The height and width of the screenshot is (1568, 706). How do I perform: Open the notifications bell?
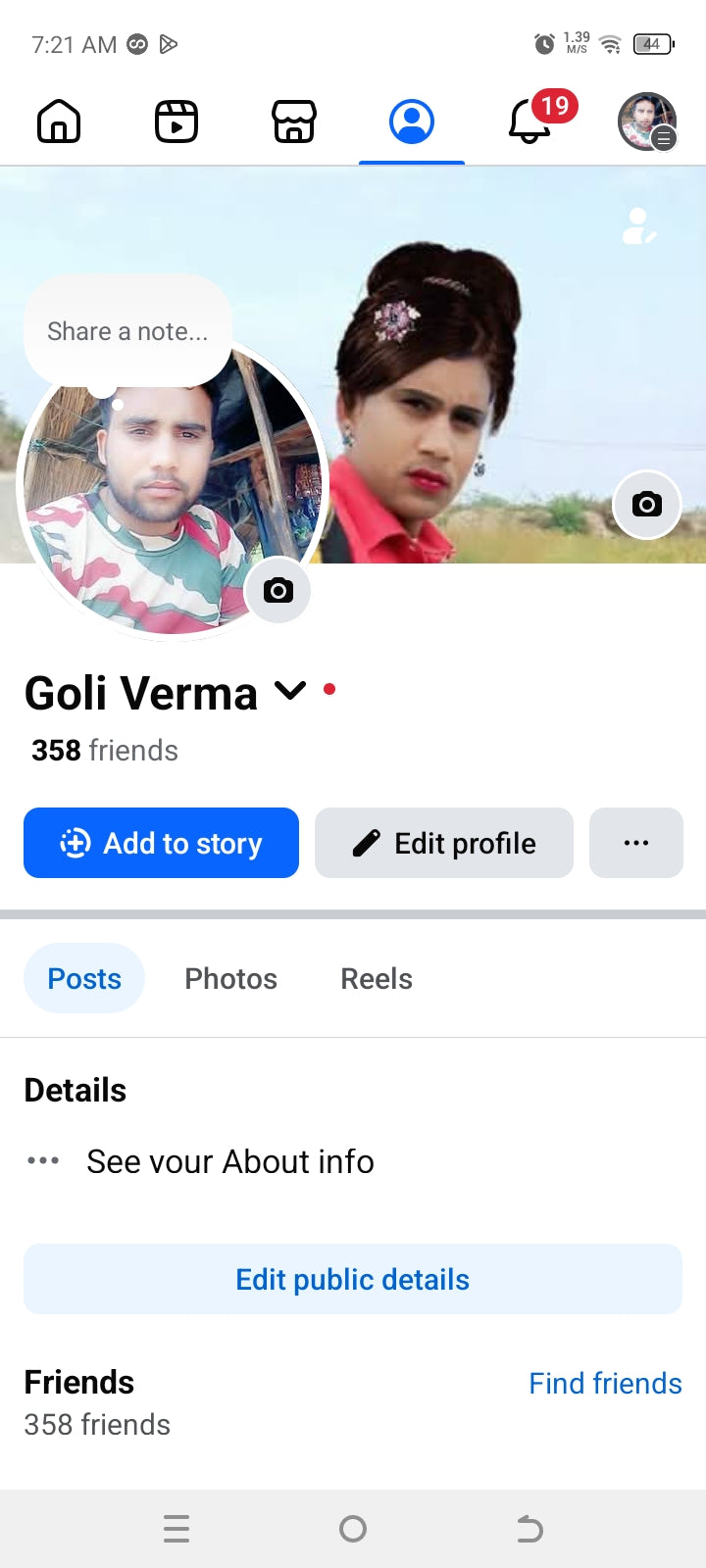pyautogui.click(x=530, y=122)
